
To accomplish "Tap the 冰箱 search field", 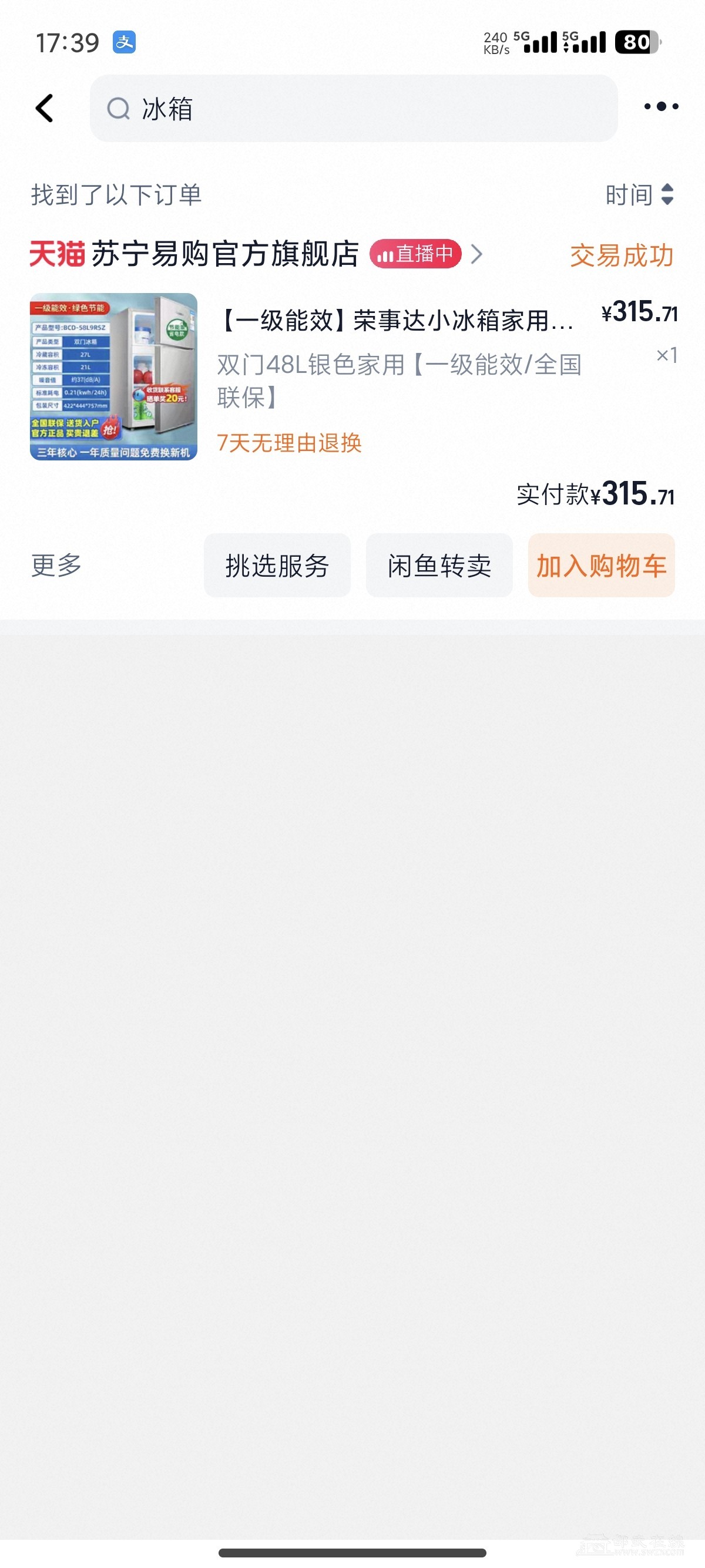I will pyautogui.click(x=353, y=109).
